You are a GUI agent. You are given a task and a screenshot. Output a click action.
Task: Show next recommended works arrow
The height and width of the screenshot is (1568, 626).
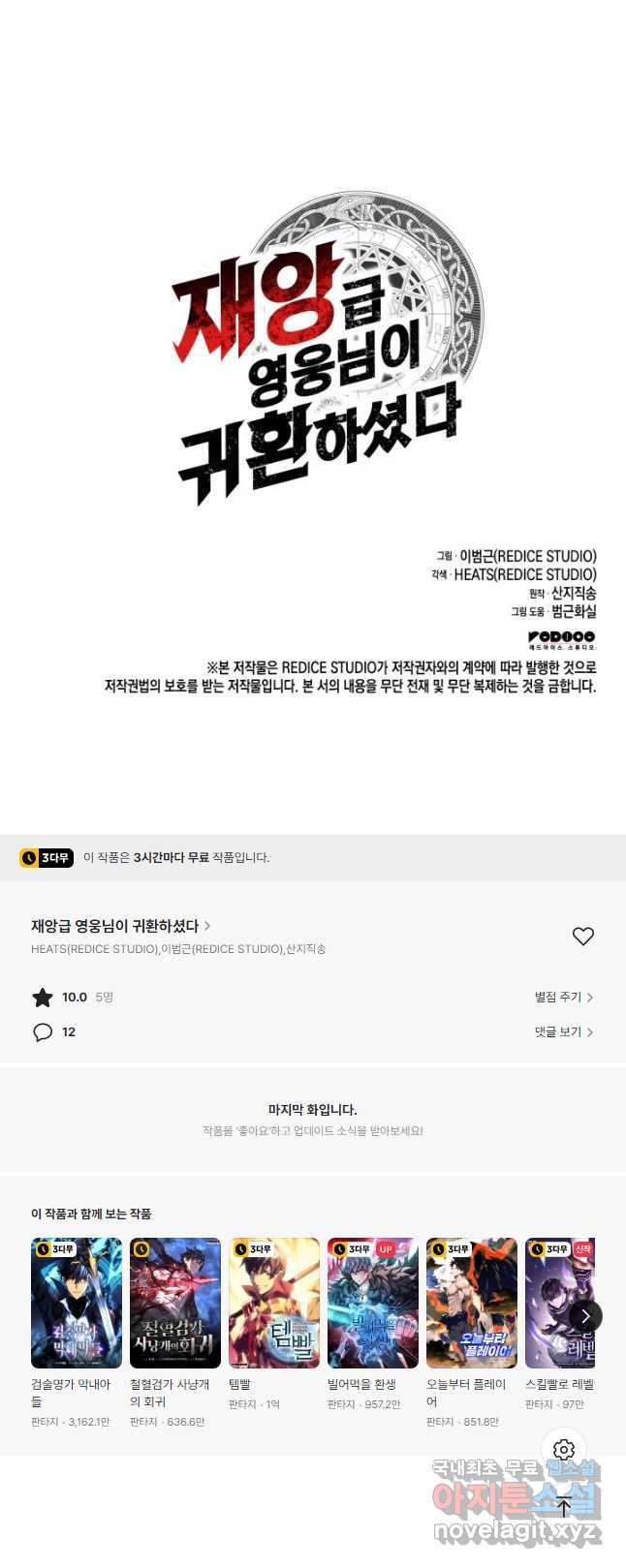(585, 1315)
